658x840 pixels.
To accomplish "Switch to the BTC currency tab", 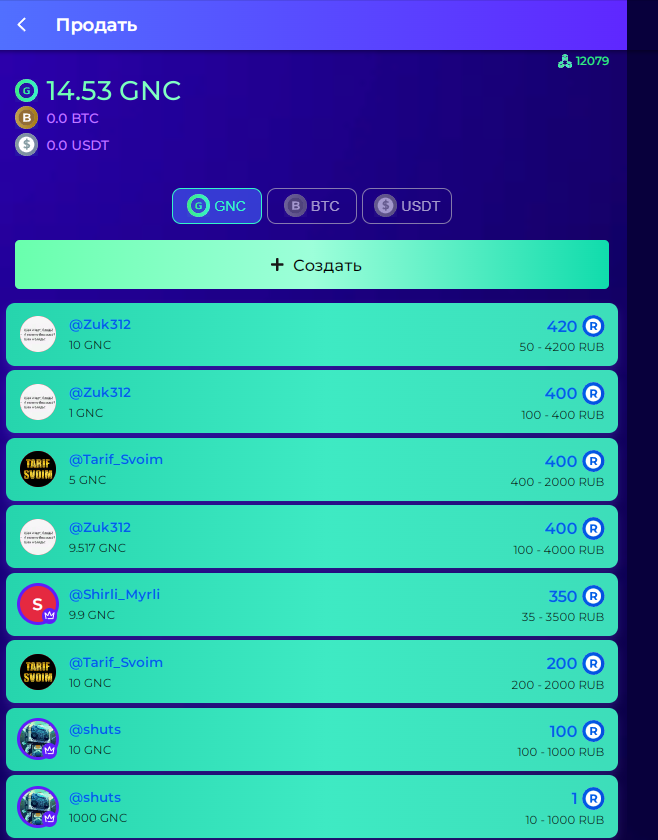I will [312, 206].
